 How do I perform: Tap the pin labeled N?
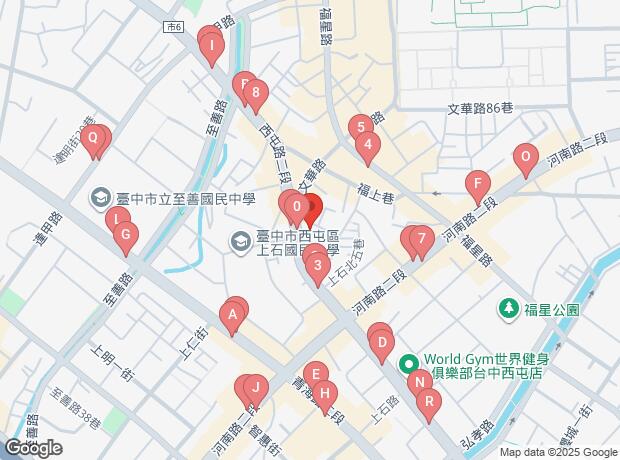click(419, 381)
